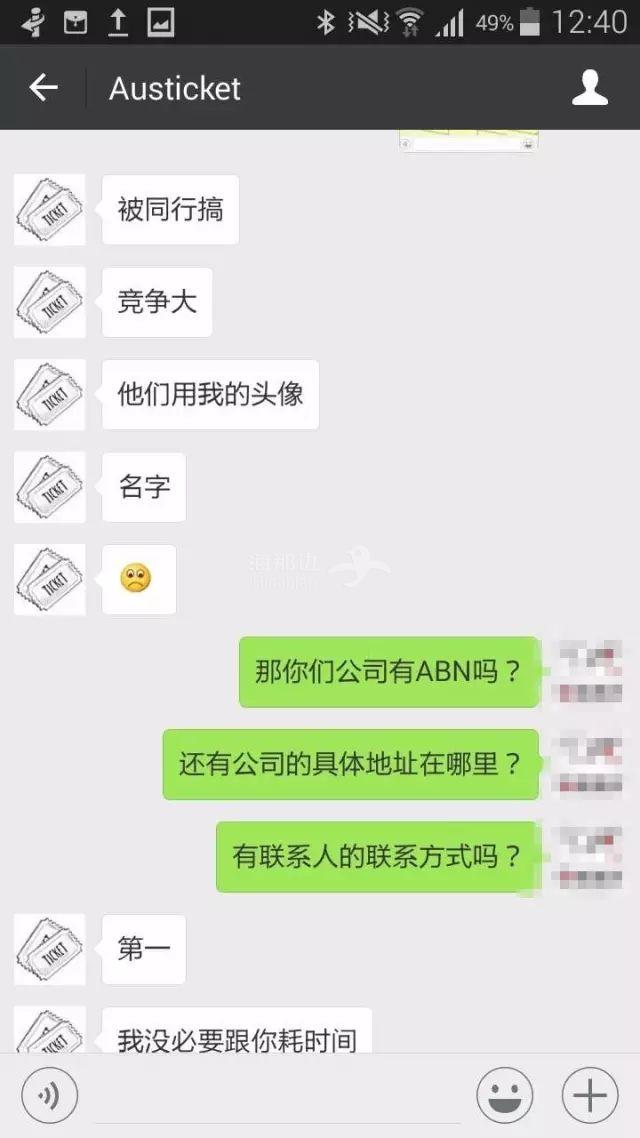This screenshot has height=1138, width=640.
Task: Tap my avatar beside 那你们公司有ABN吗？
Action: click(x=590, y=671)
